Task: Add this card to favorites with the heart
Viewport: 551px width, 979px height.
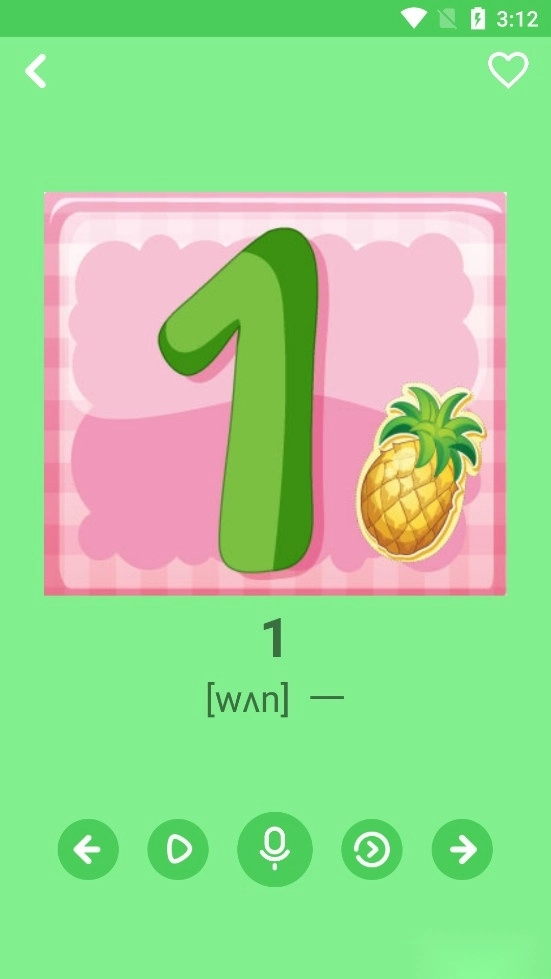Action: point(508,69)
